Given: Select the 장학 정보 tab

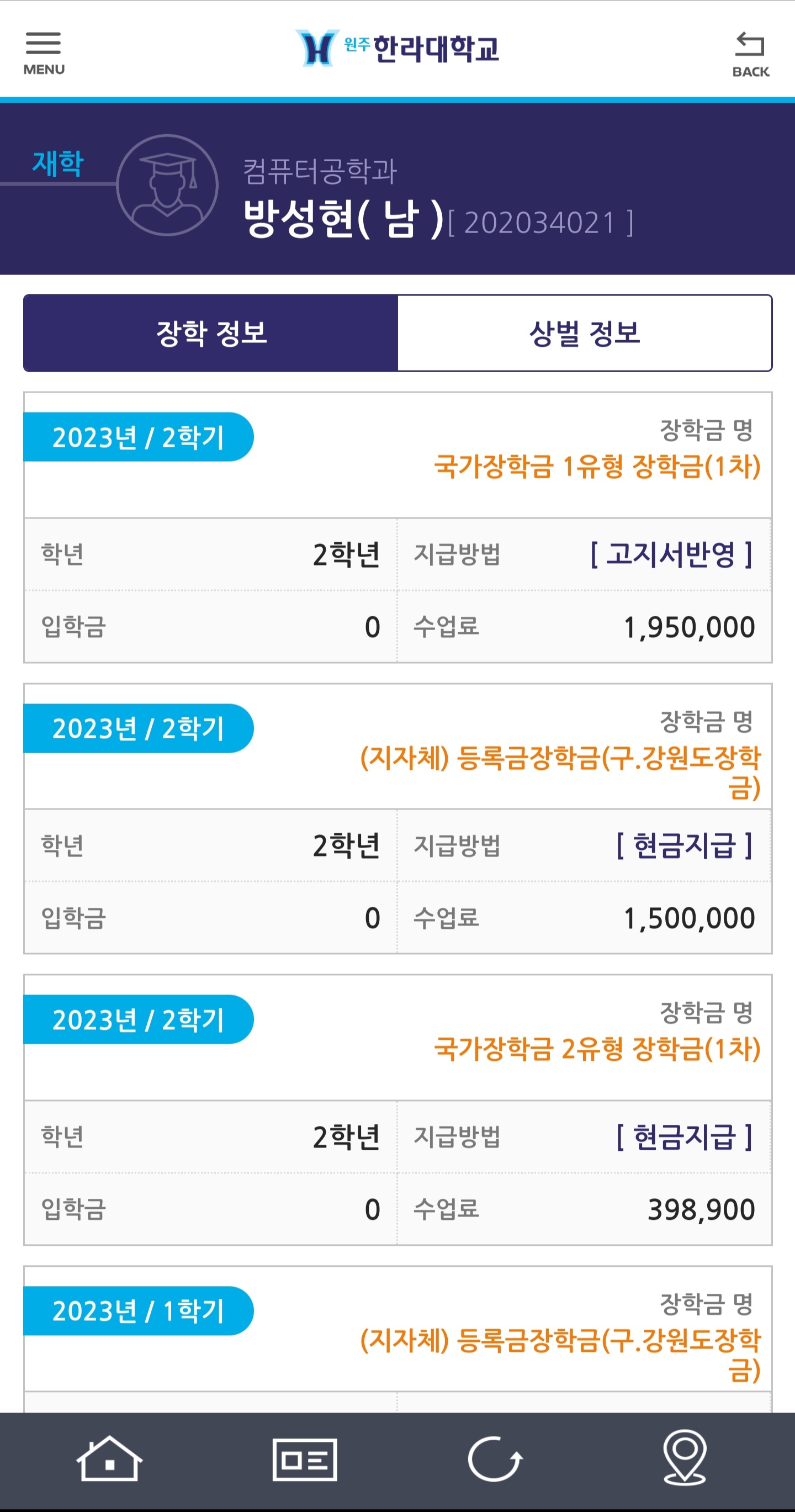Looking at the screenshot, I should point(211,333).
